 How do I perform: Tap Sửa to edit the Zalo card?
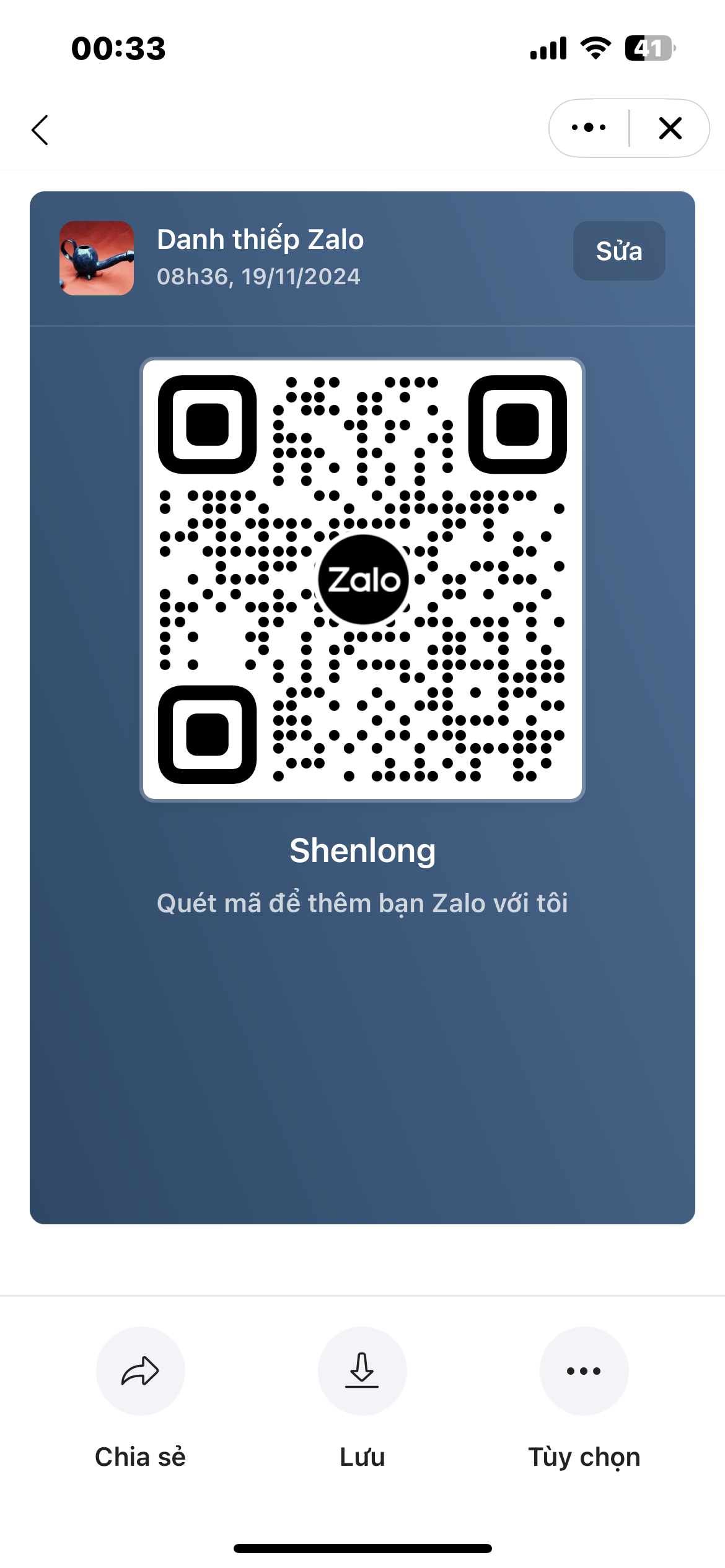pyautogui.click(x=619, y=251)
